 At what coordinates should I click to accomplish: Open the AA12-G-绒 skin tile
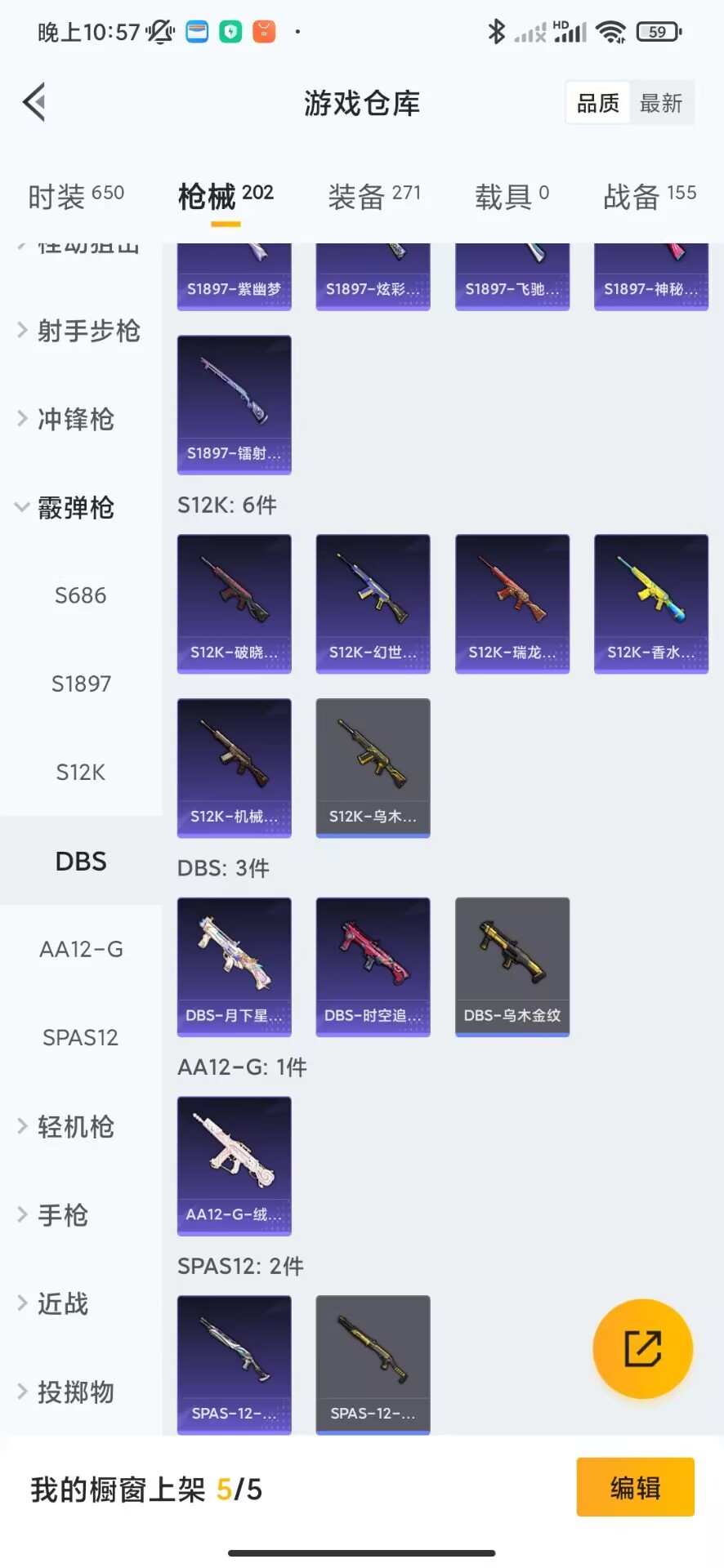pyautogui.click(x=234, y=1165)
